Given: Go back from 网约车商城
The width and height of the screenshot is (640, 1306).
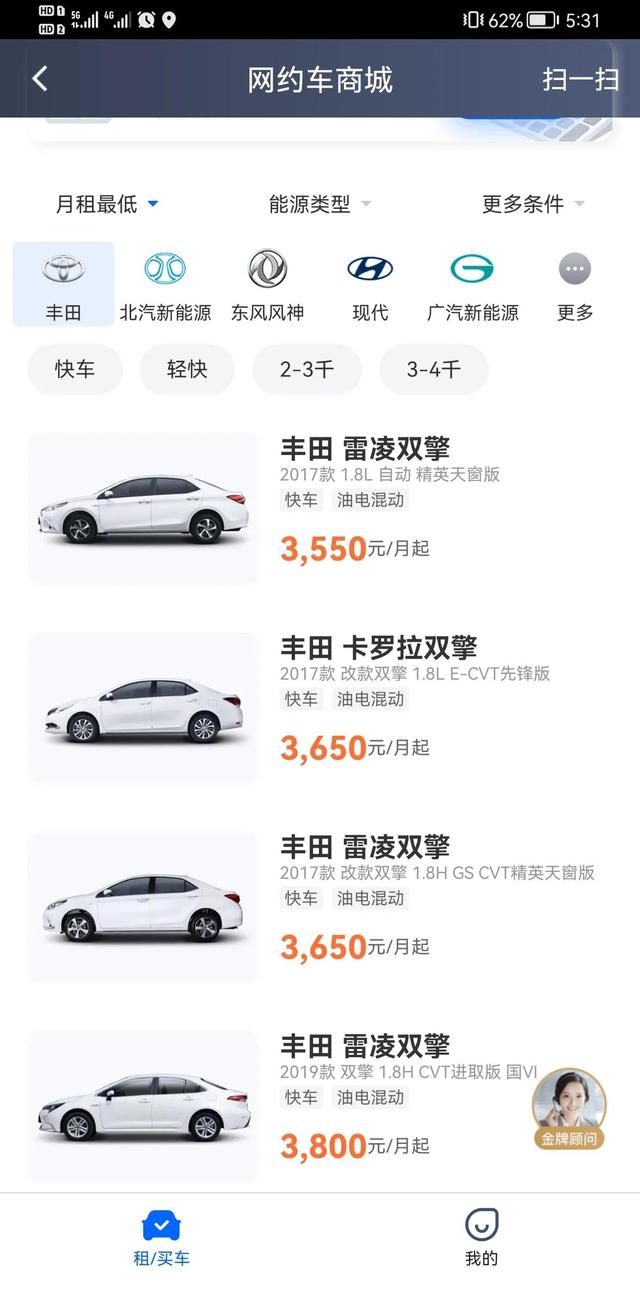Looking at the screenshot, I should pyautogui.click(x=40, y=79).
